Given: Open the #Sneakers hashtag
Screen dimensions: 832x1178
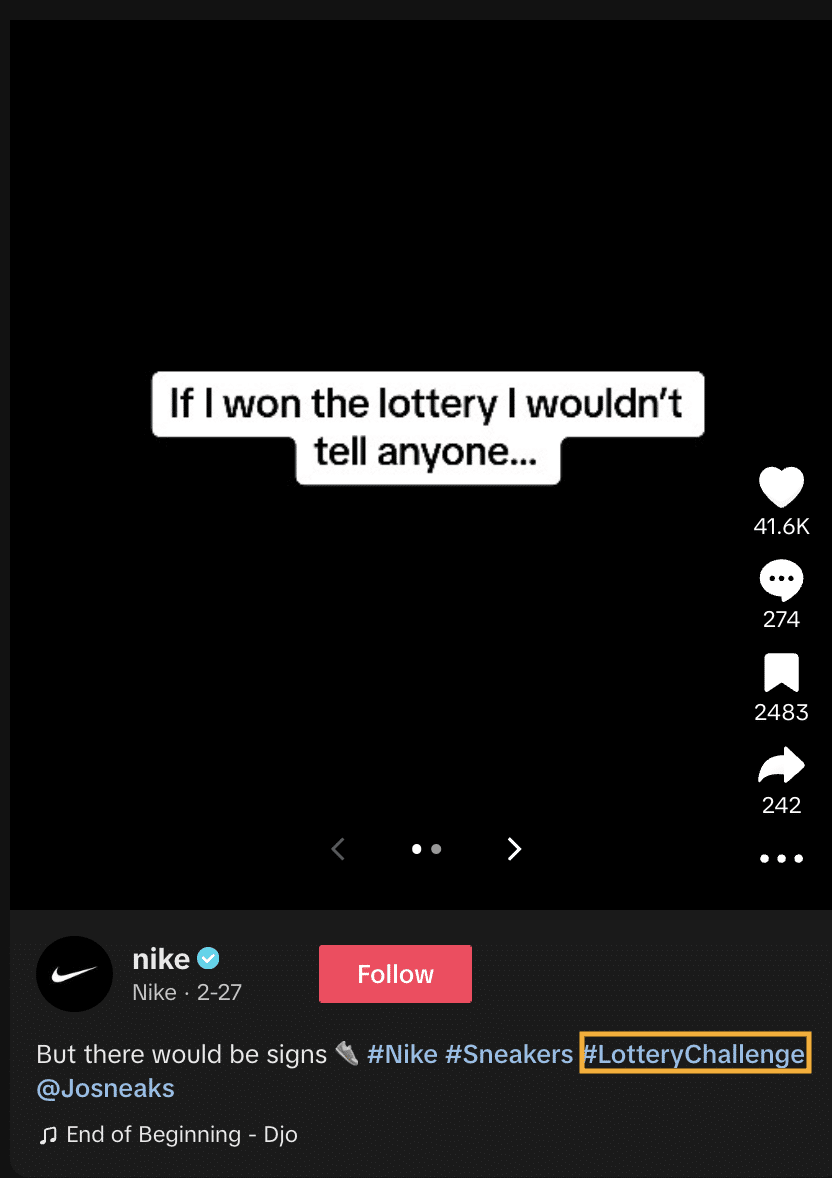Looking at the screenshot, I should pyautogui.click(x=509, y=1054).
